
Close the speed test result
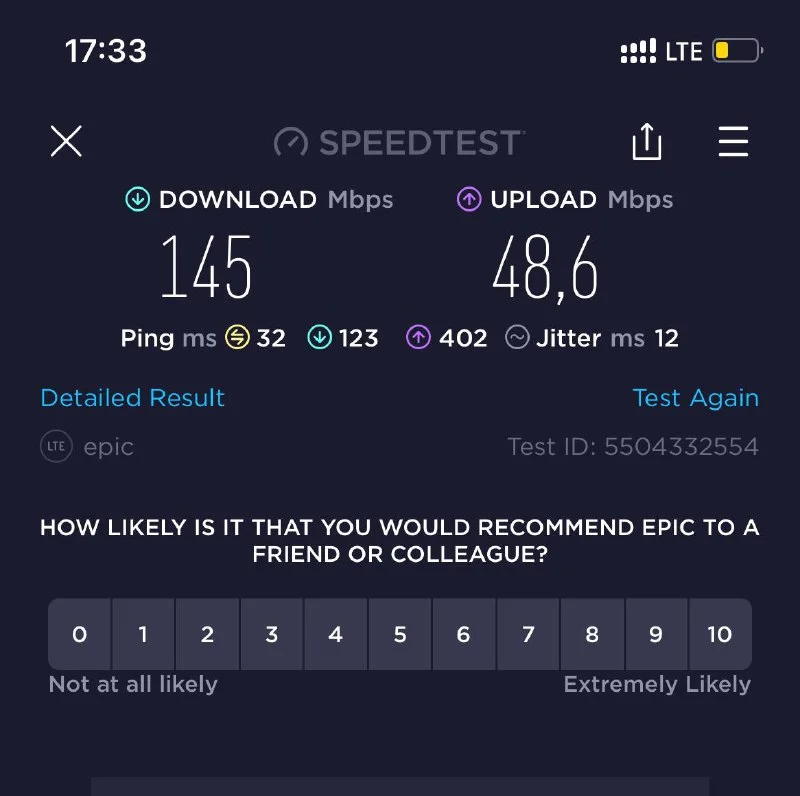[66, 142]
